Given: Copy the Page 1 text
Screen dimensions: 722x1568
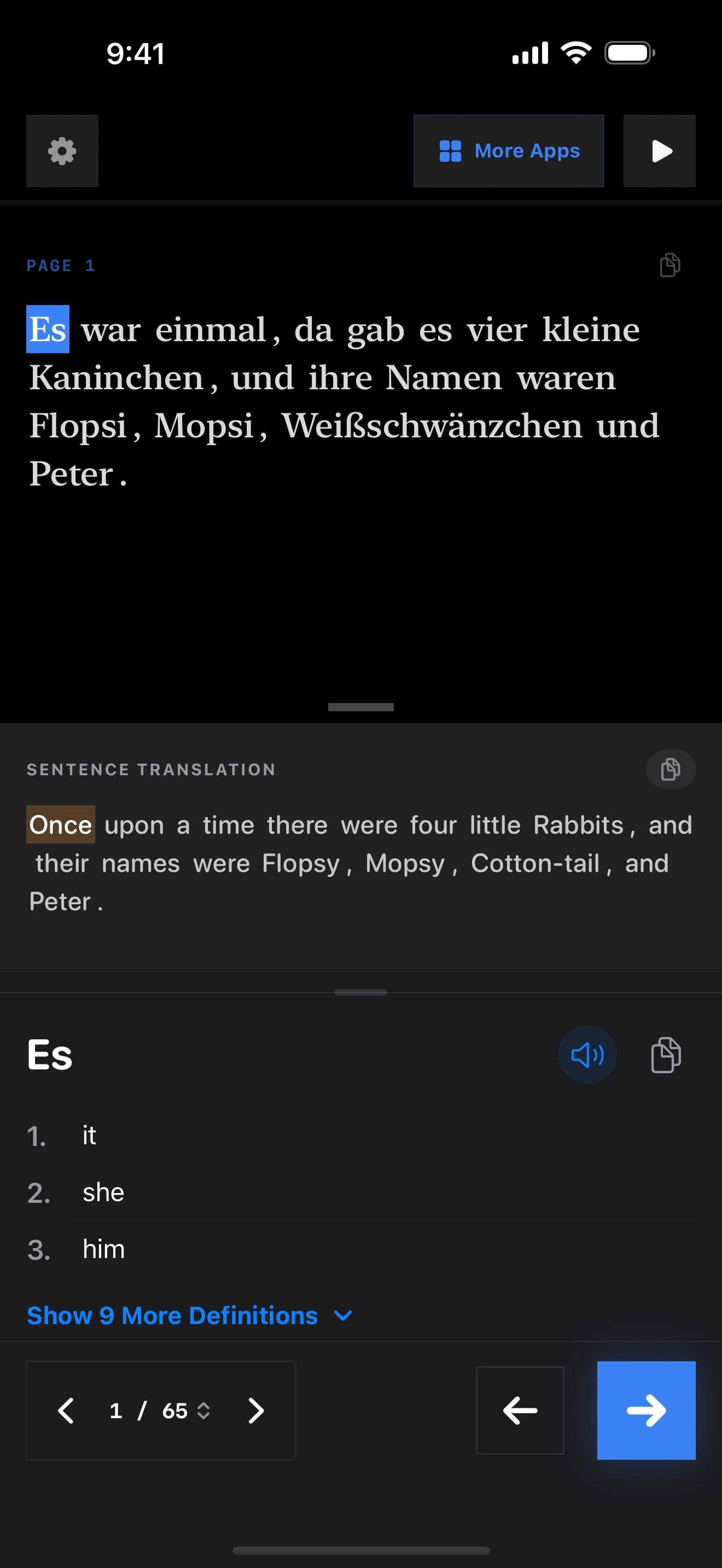Looking at the screenshot, I should coord(669,265).
